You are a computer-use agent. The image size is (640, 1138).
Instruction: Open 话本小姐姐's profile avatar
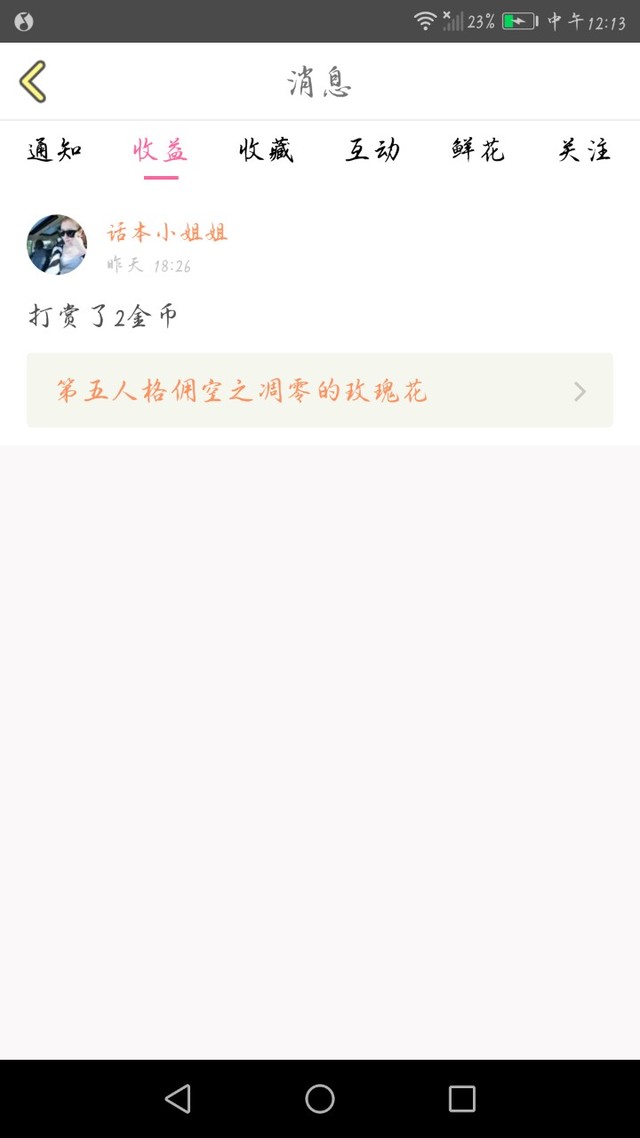point(57,245)
